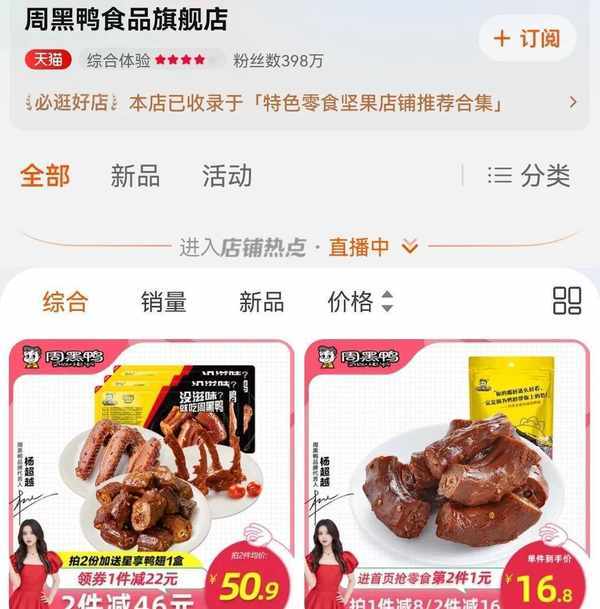Screen dimensions: 600x609
Task: Toggle the grid layout view icon
Action: [x=567, y=301]
